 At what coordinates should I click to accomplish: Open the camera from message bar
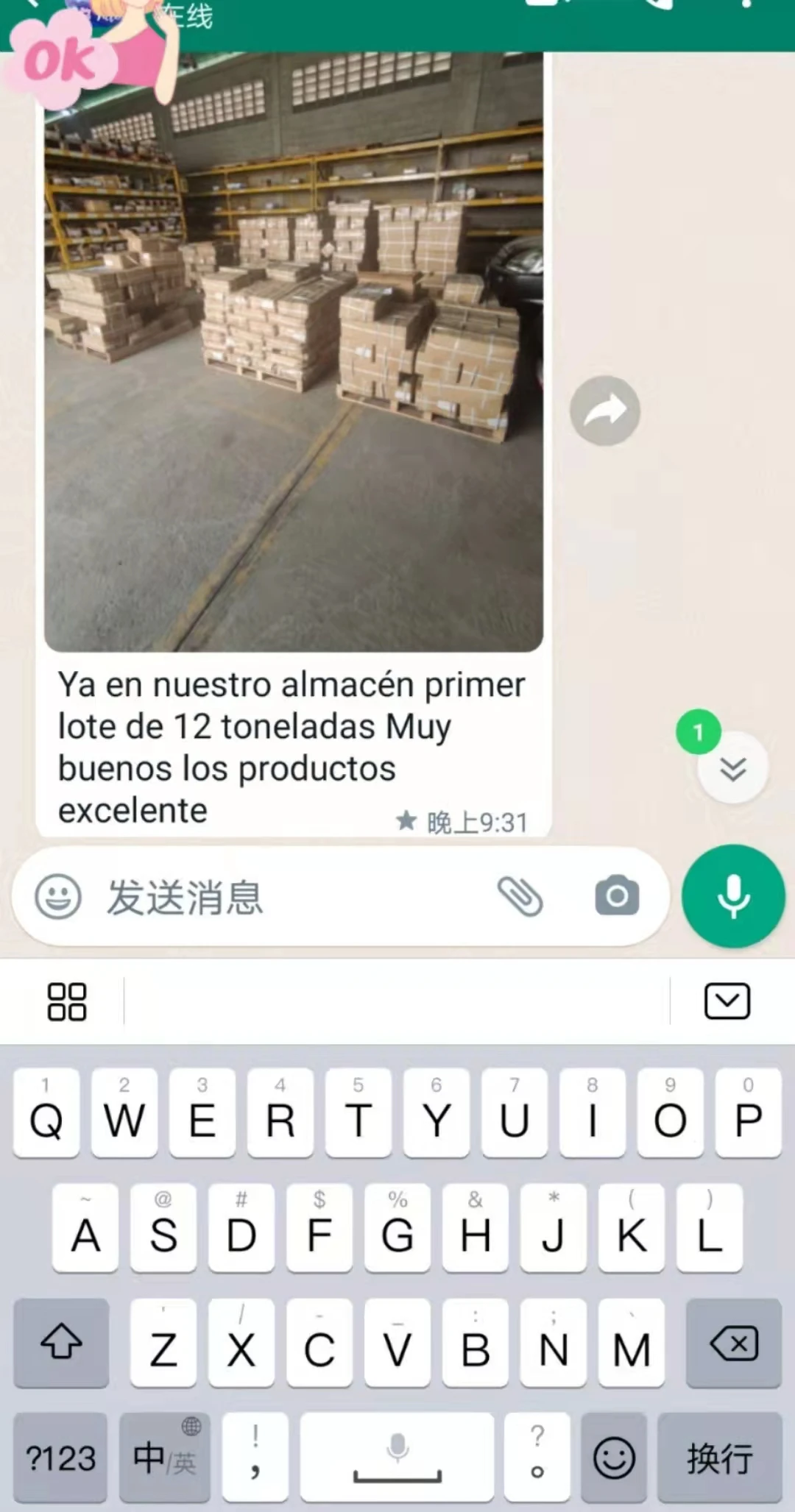617,895
